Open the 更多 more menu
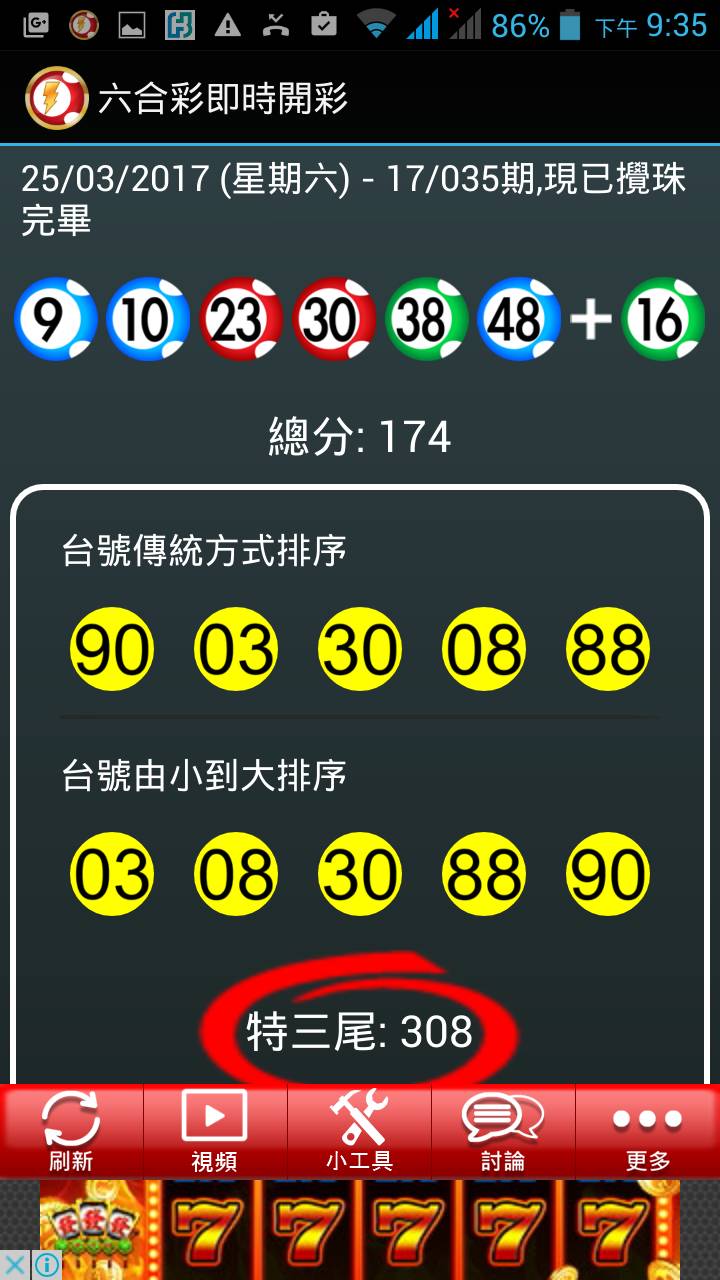The width and height of the screenshot is (720, 1280). pos(647,1131)
